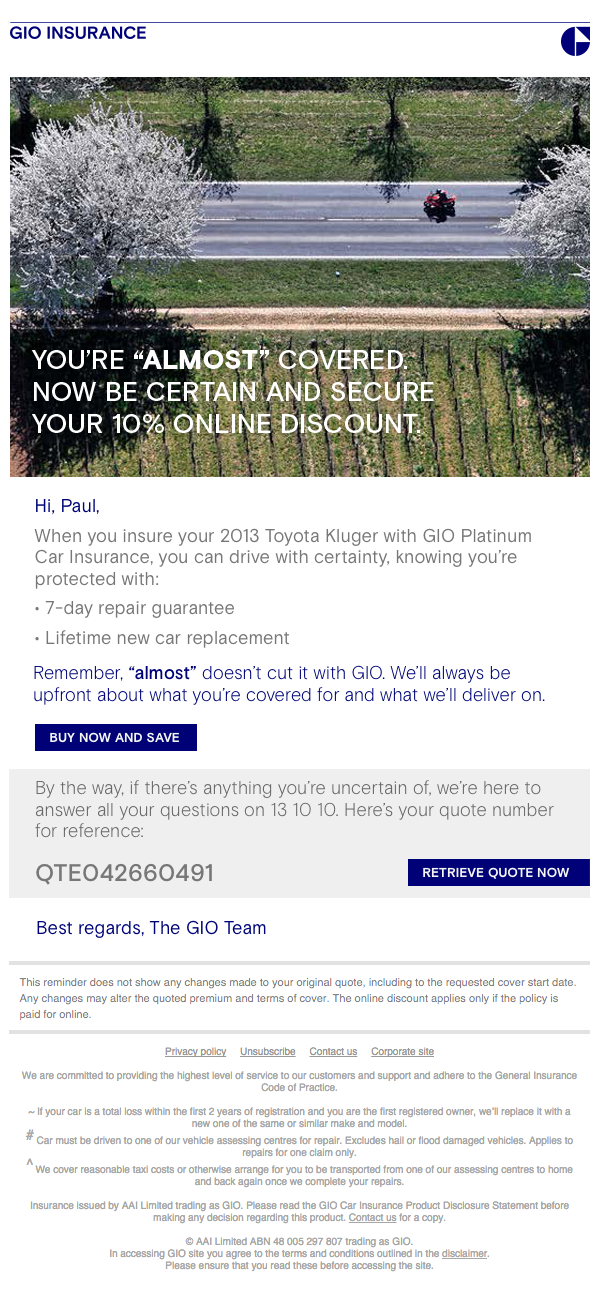Tap Contact us for a PDS copy
600x1305 pixels.
[372, 1218]
